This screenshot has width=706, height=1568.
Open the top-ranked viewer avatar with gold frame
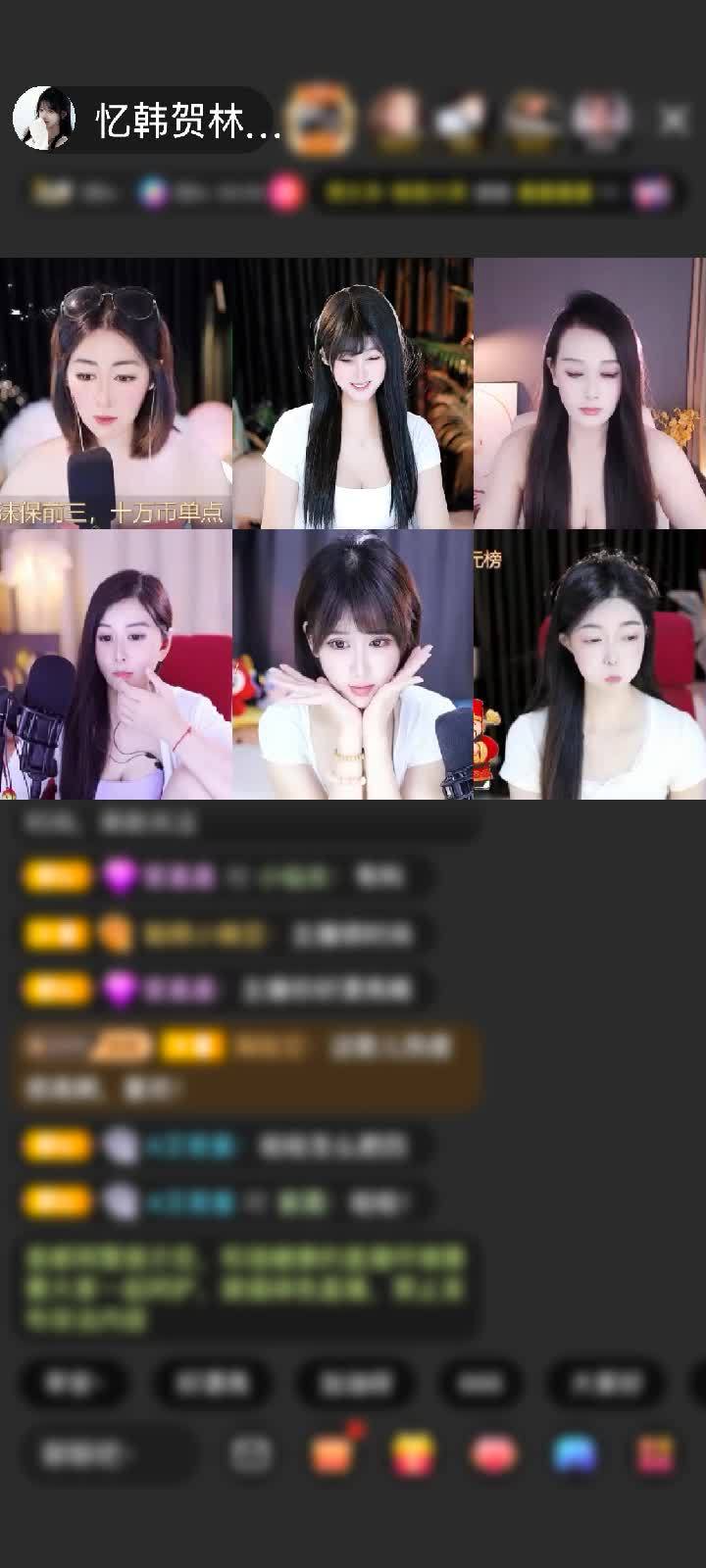(321, 119)
